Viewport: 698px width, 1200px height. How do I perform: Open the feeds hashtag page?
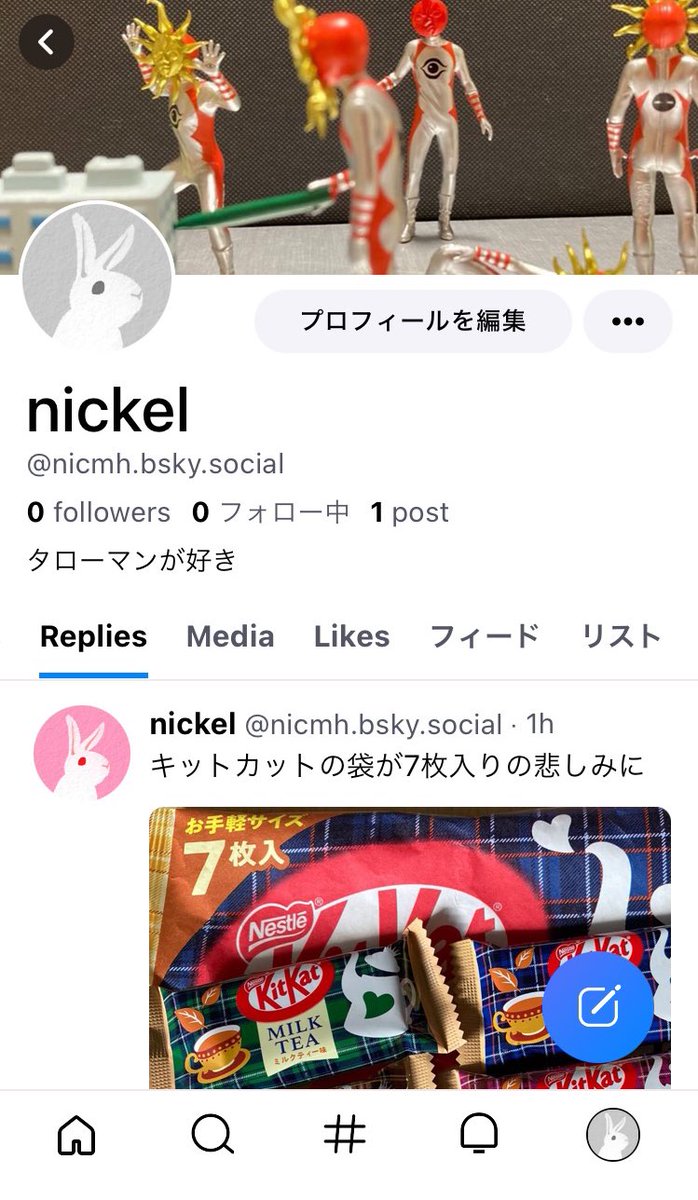[x=345, y=1135]
